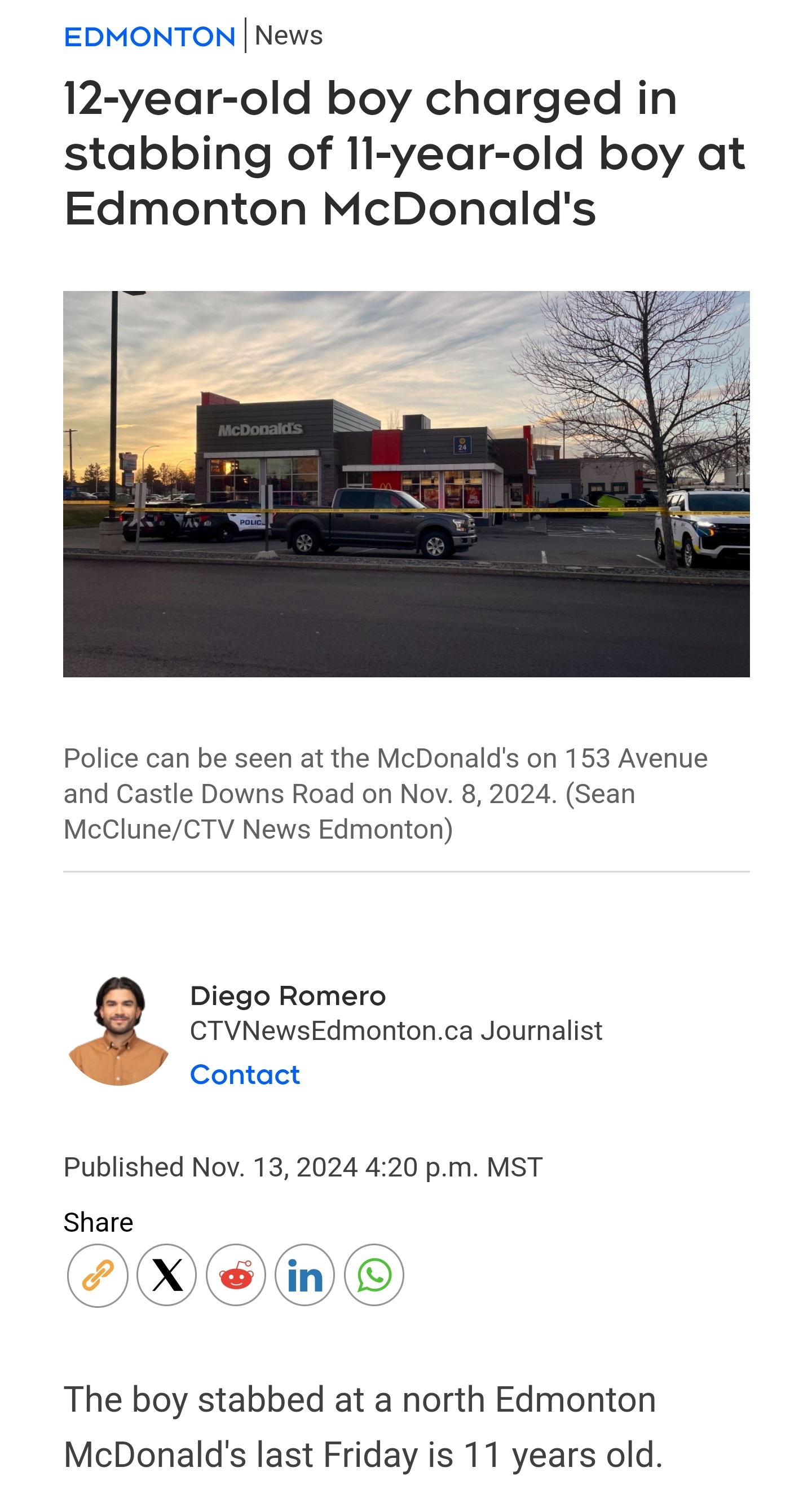Share the article on LinkedIn

point(305,1275)
